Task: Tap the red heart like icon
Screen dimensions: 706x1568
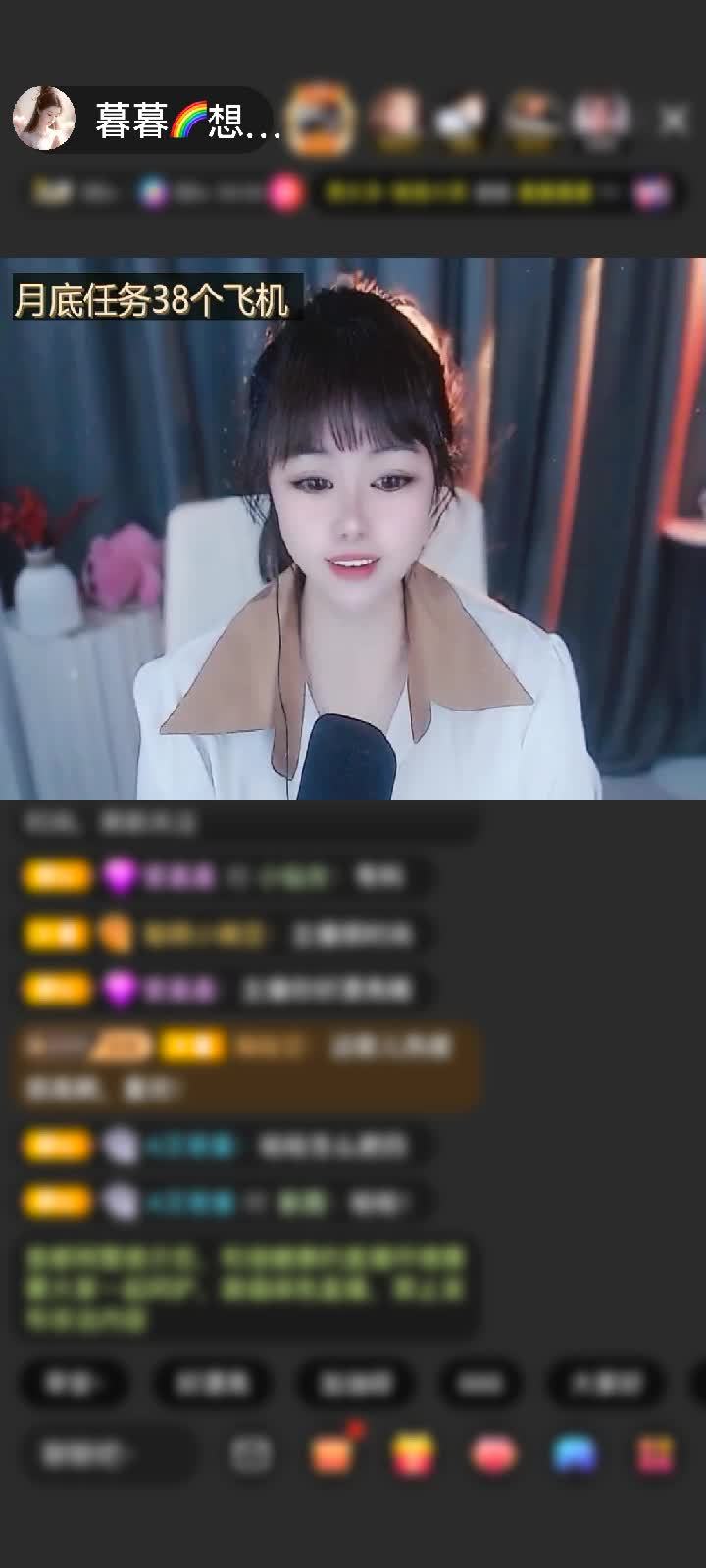Action: click(x=494, y=1454)
